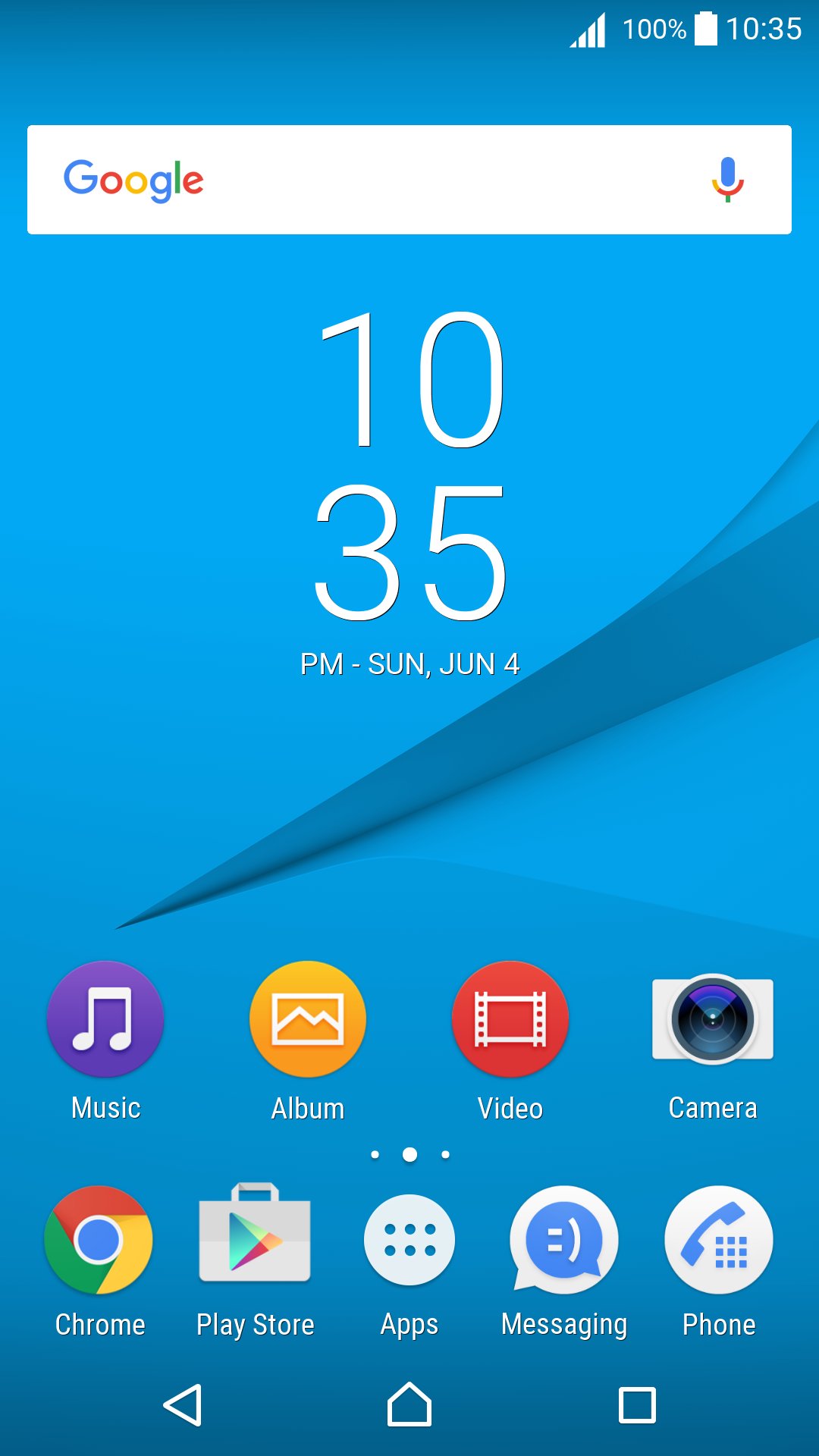Tap the navigation bar back button
Image resolution: width=819 pixels, height=1456 pixels.
click(x=183, y=1405)
